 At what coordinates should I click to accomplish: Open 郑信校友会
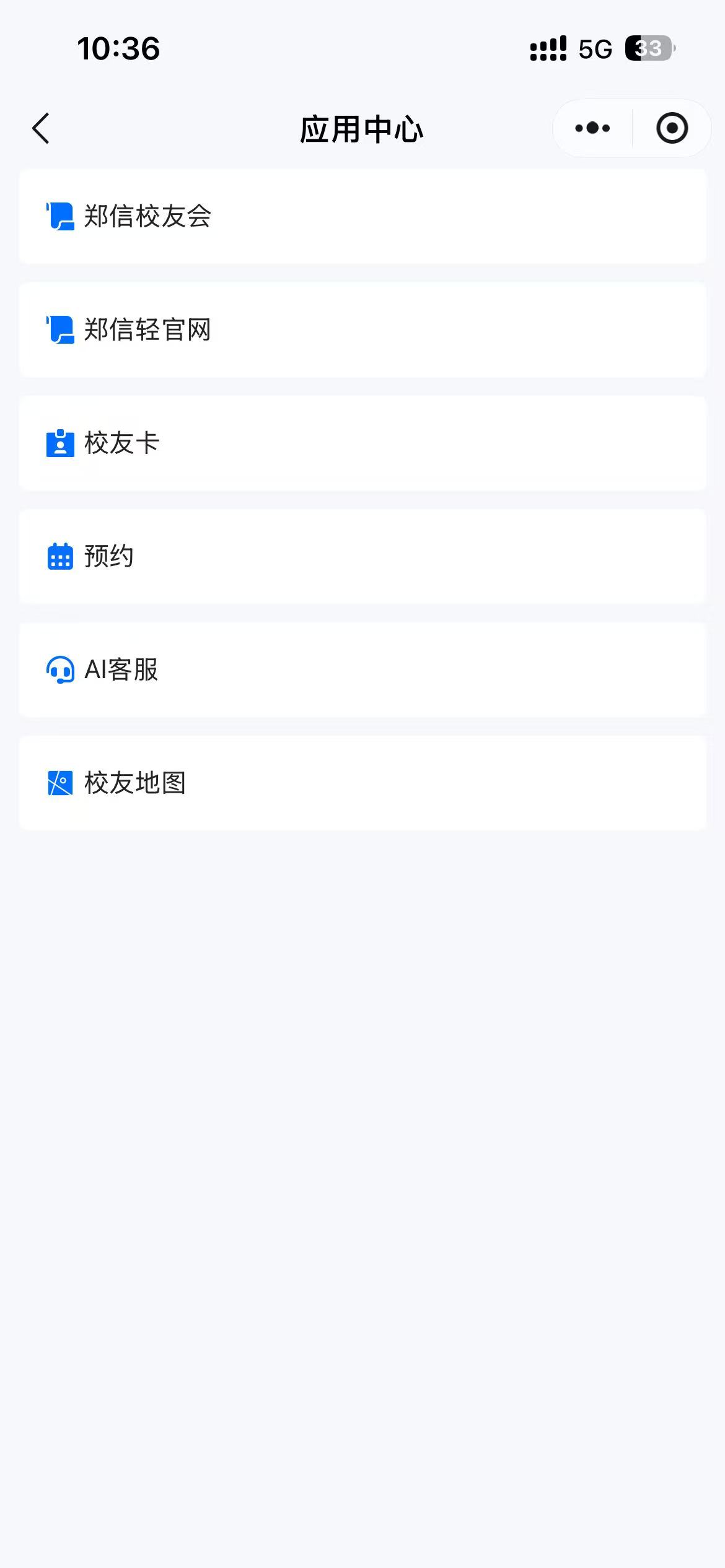(x=362, y=217)
